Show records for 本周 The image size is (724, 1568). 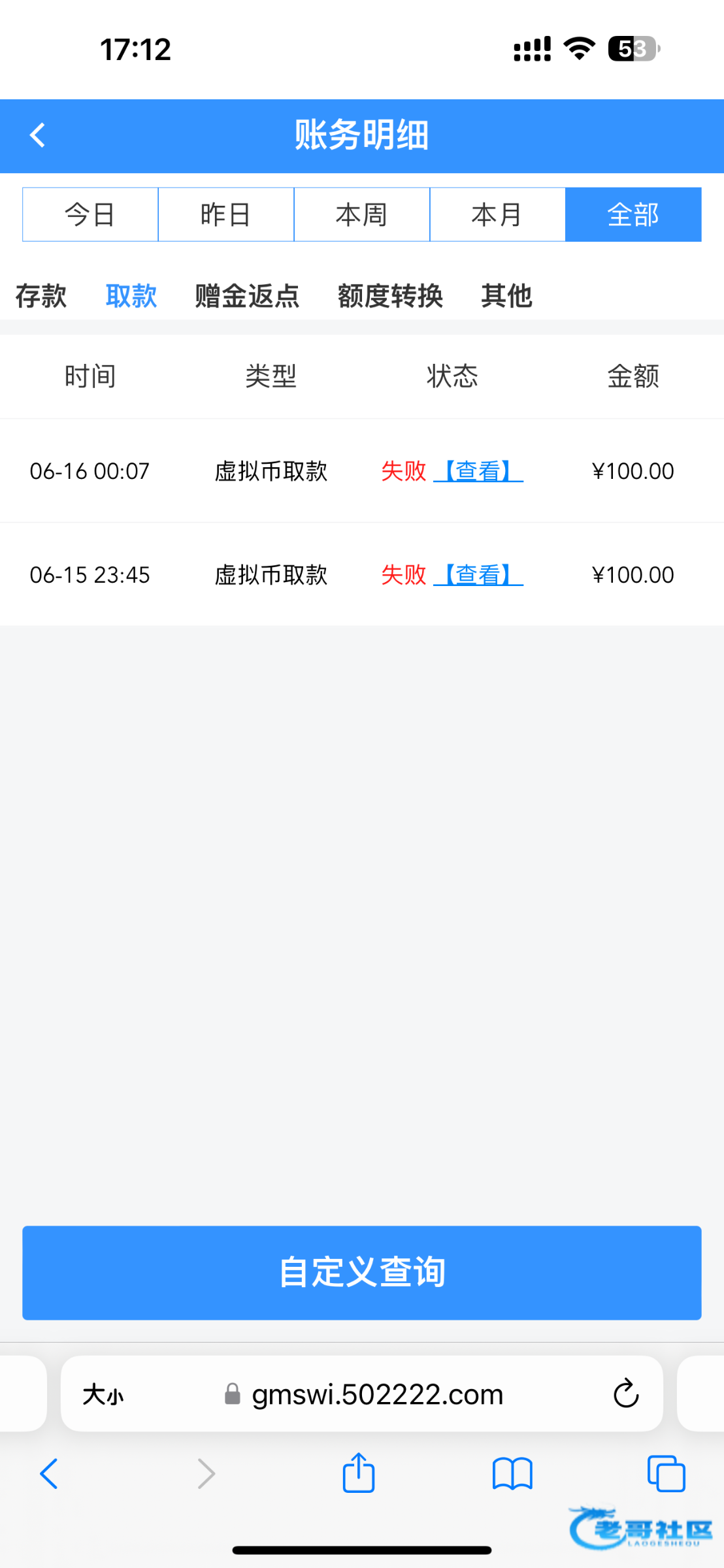362,214
